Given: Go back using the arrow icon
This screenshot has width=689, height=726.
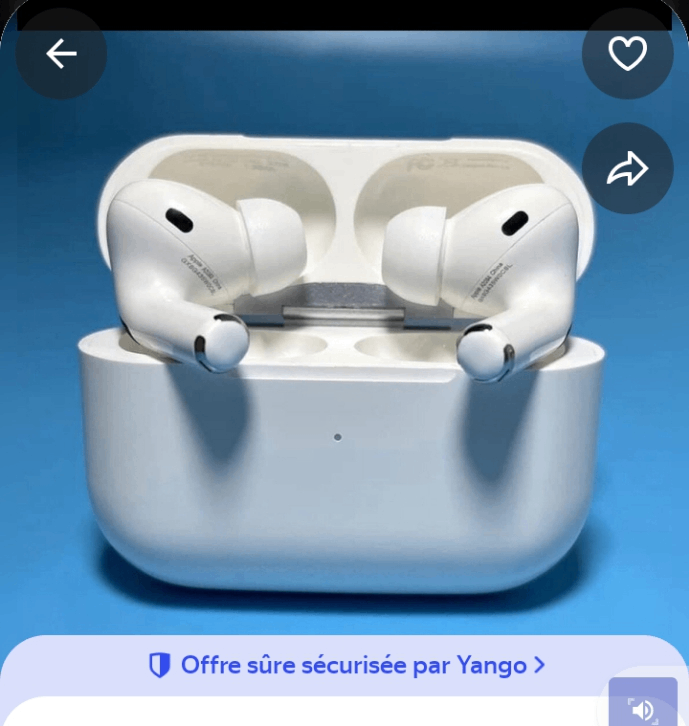Looking at the screenshot, I should [x=61, y=54].
